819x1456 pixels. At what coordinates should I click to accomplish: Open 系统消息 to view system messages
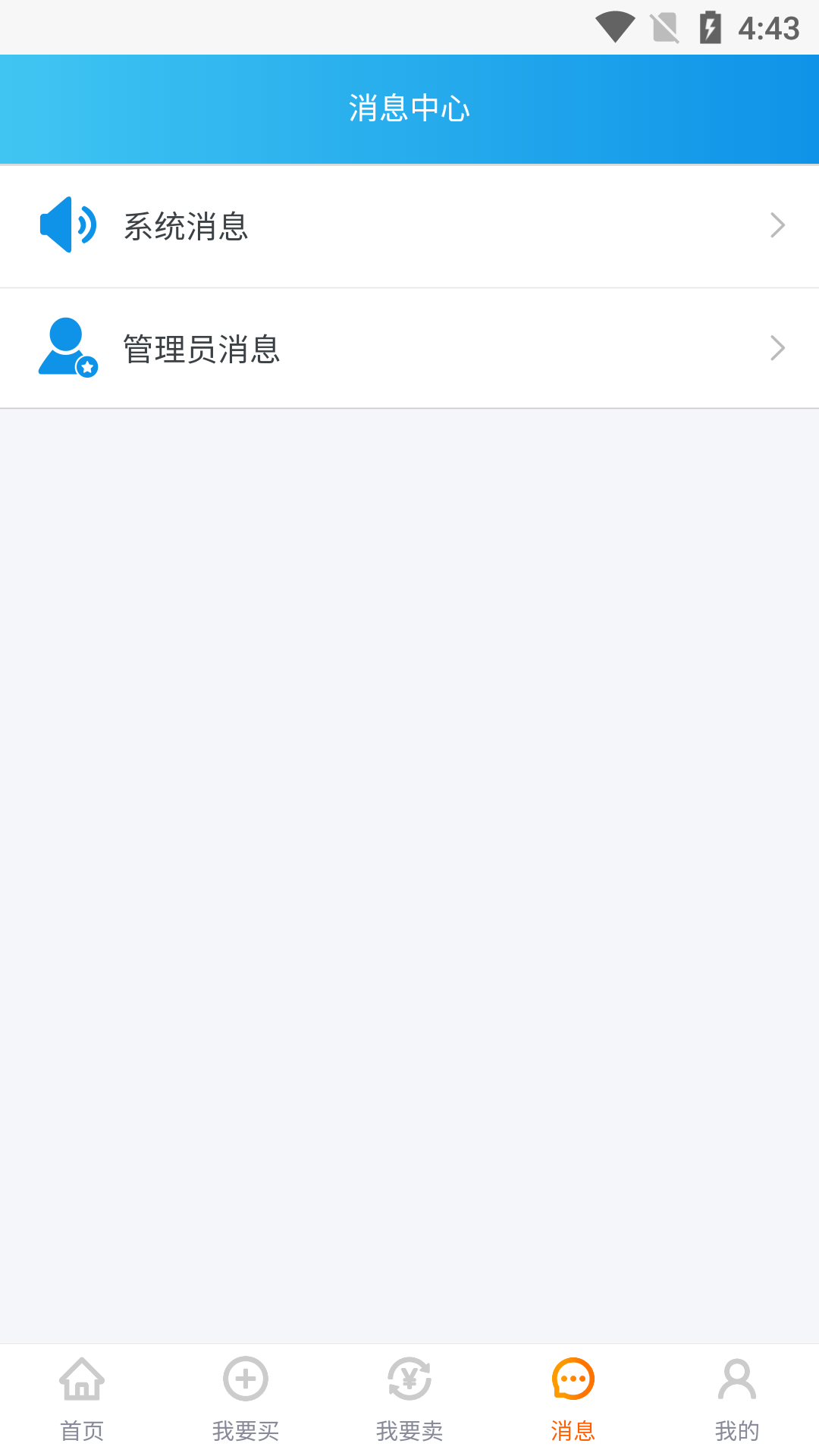tap(409, 224)
